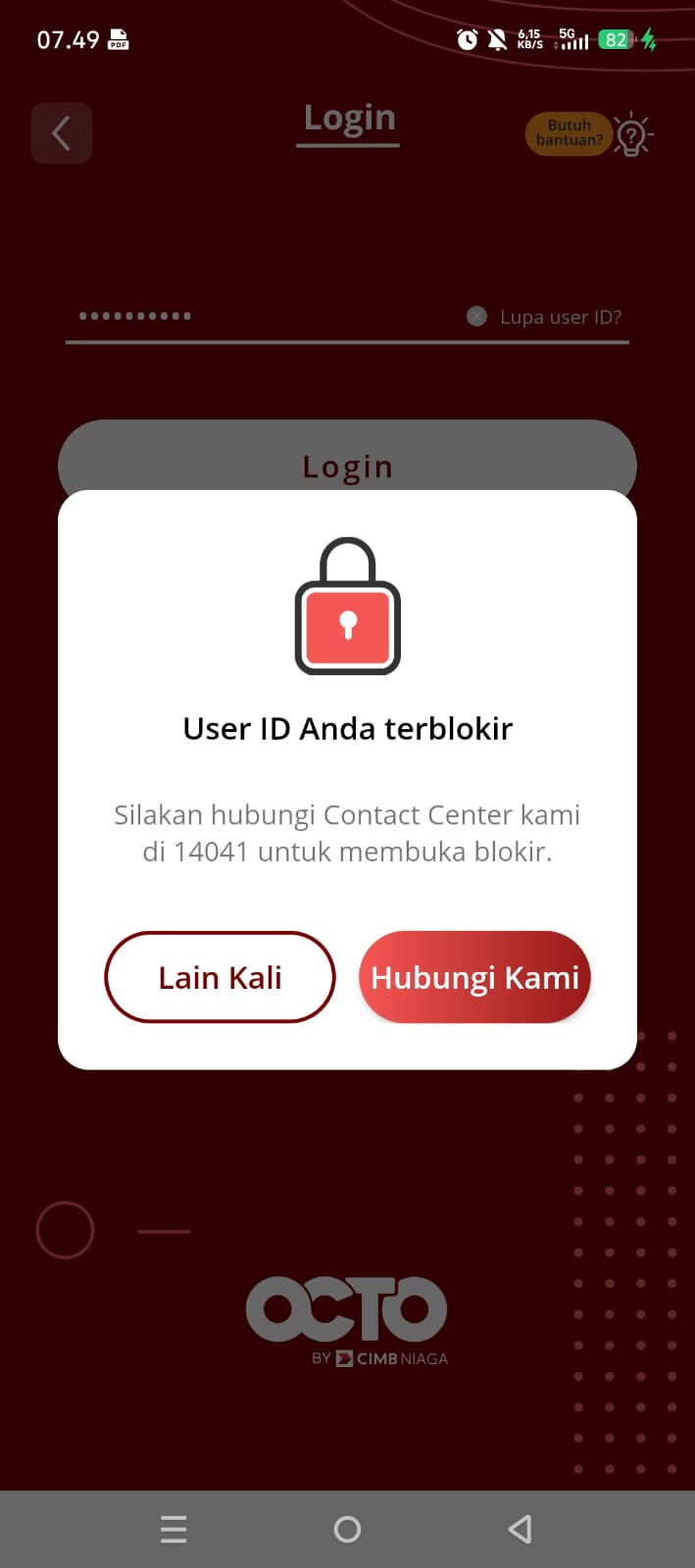Clear the user ID field

[476, 317]
